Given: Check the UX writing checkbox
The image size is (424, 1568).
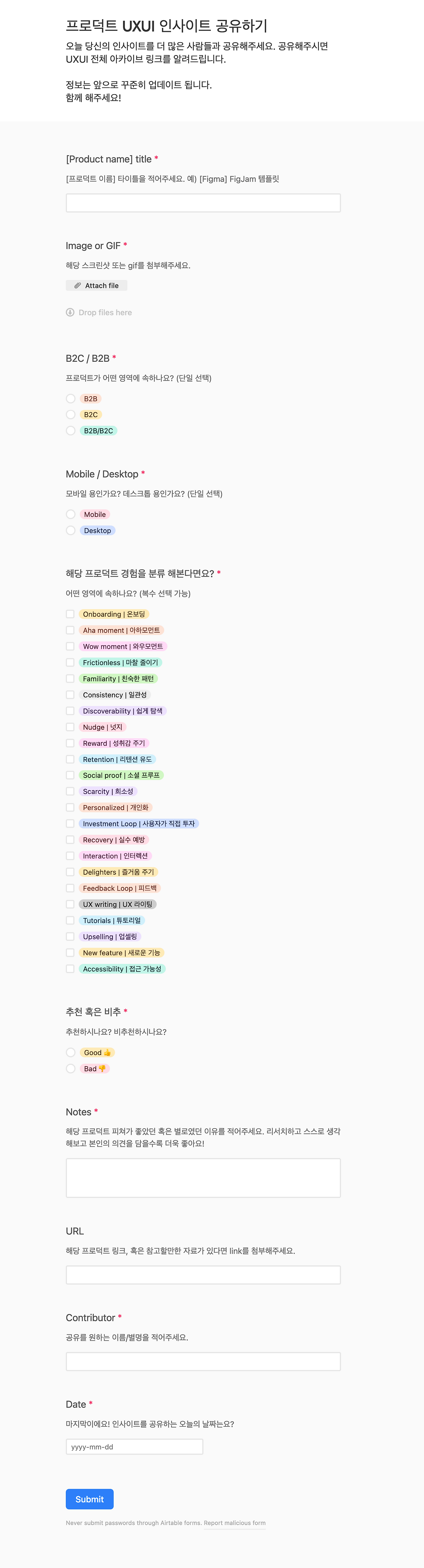Looking at the screenshot, I should click(70, 904).
